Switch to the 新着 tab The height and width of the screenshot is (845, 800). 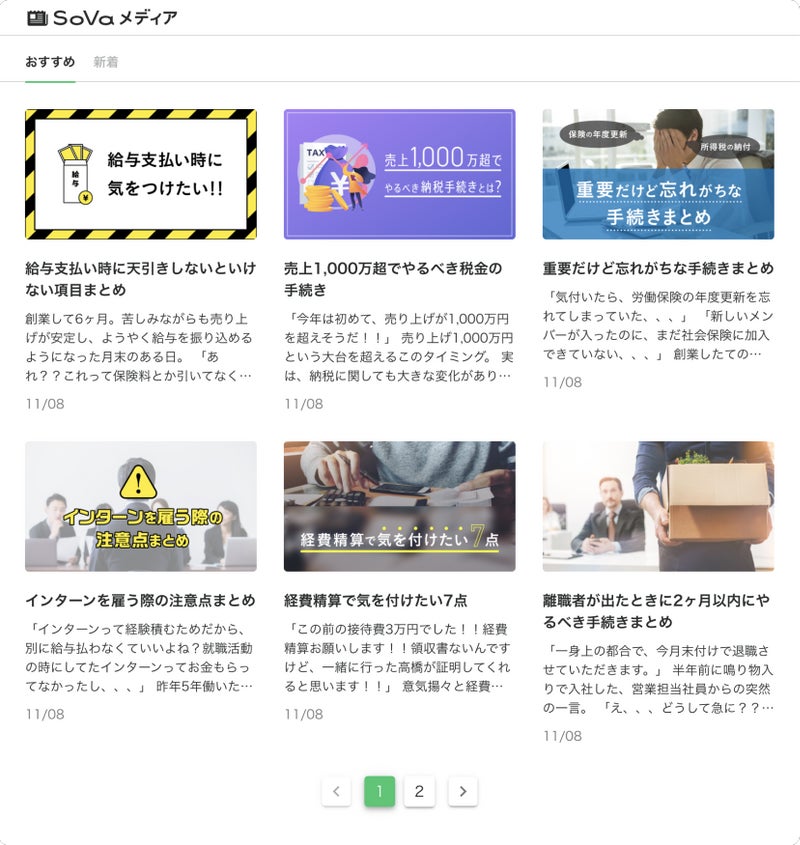point(106,62)
